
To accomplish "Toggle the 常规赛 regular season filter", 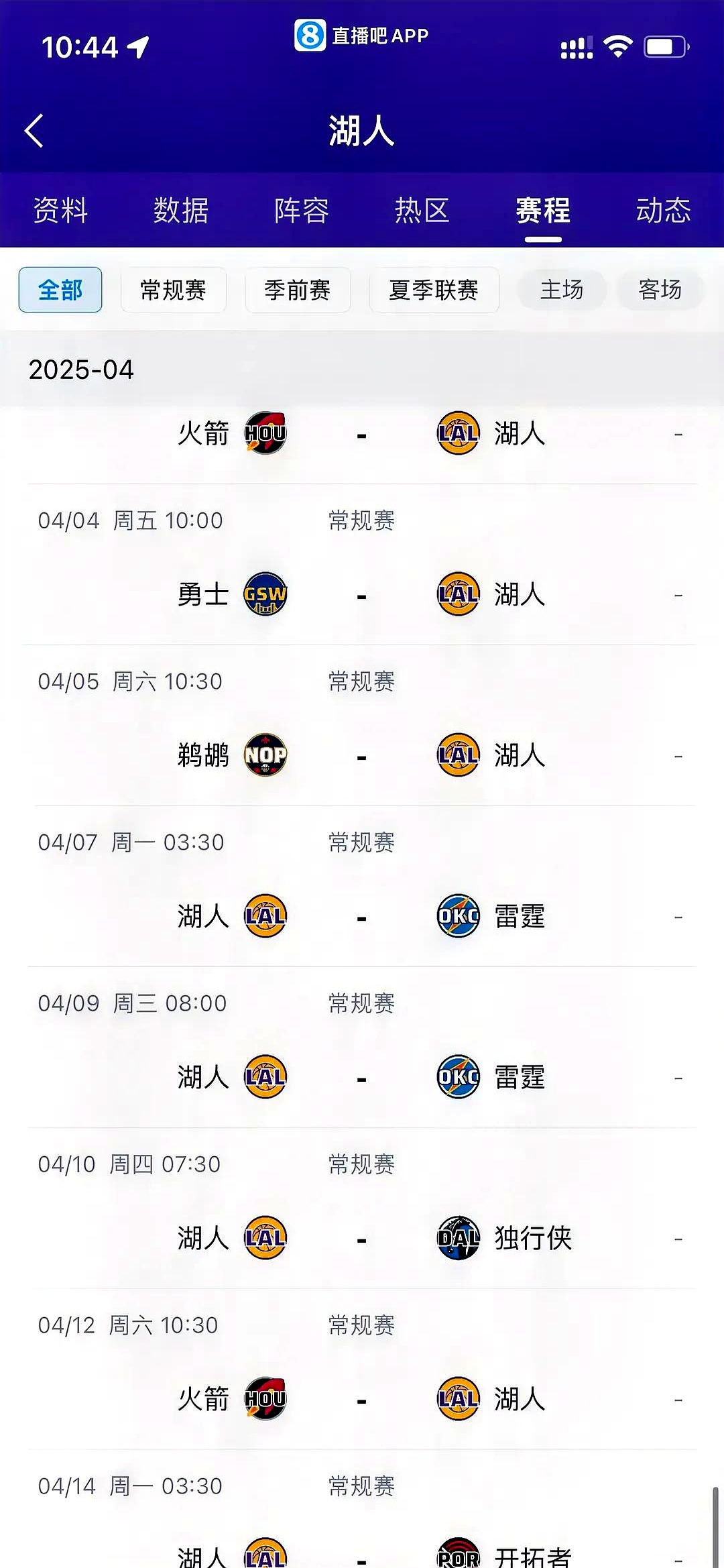I will coord(173,290).
